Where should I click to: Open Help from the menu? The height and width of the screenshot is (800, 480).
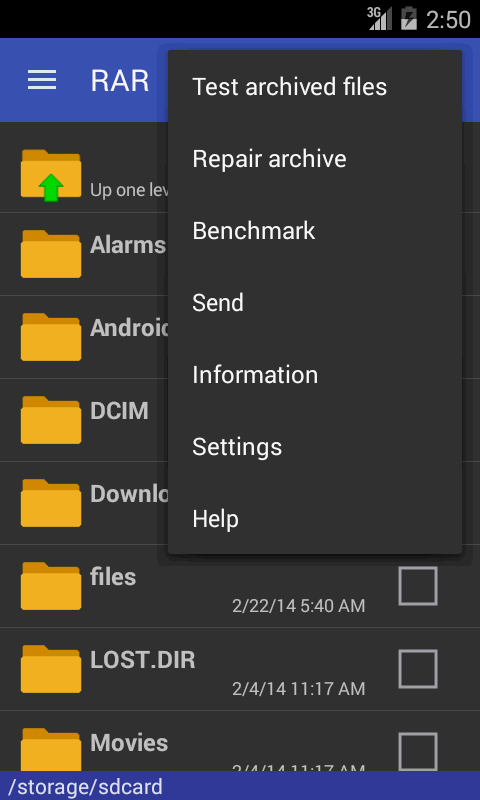[x=315, y=519]
